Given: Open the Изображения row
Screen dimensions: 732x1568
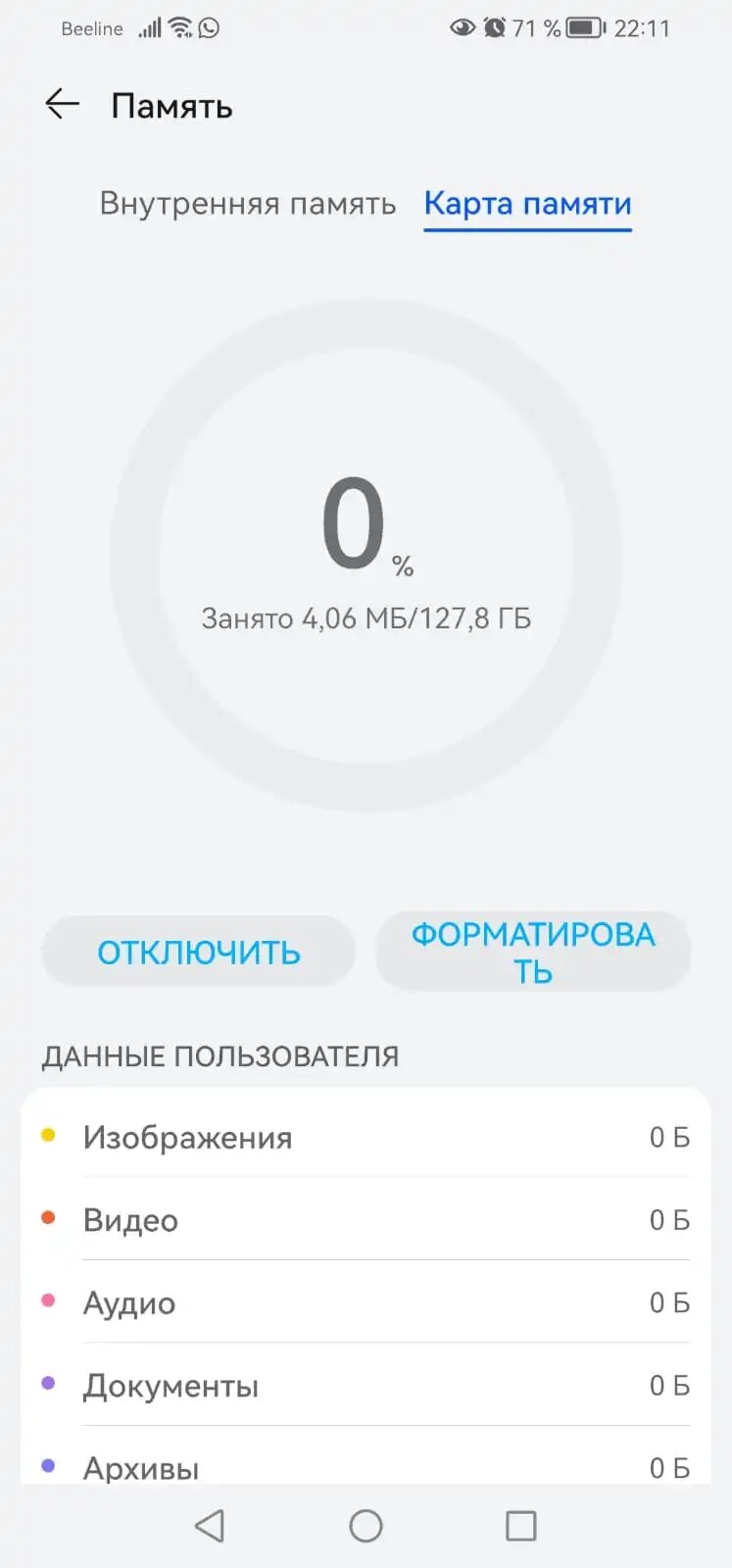Looking at the screenshot, I should coord(366,1137).
